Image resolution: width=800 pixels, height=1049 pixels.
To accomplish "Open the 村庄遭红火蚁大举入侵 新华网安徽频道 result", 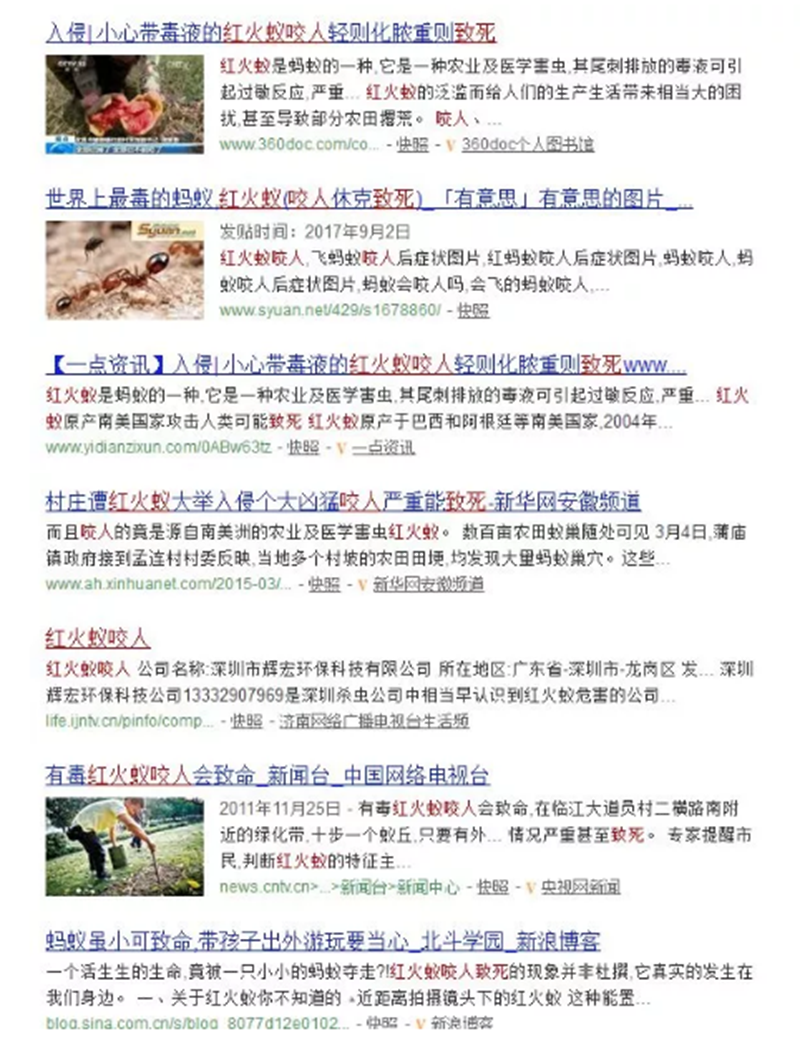I will click(343, 500).
